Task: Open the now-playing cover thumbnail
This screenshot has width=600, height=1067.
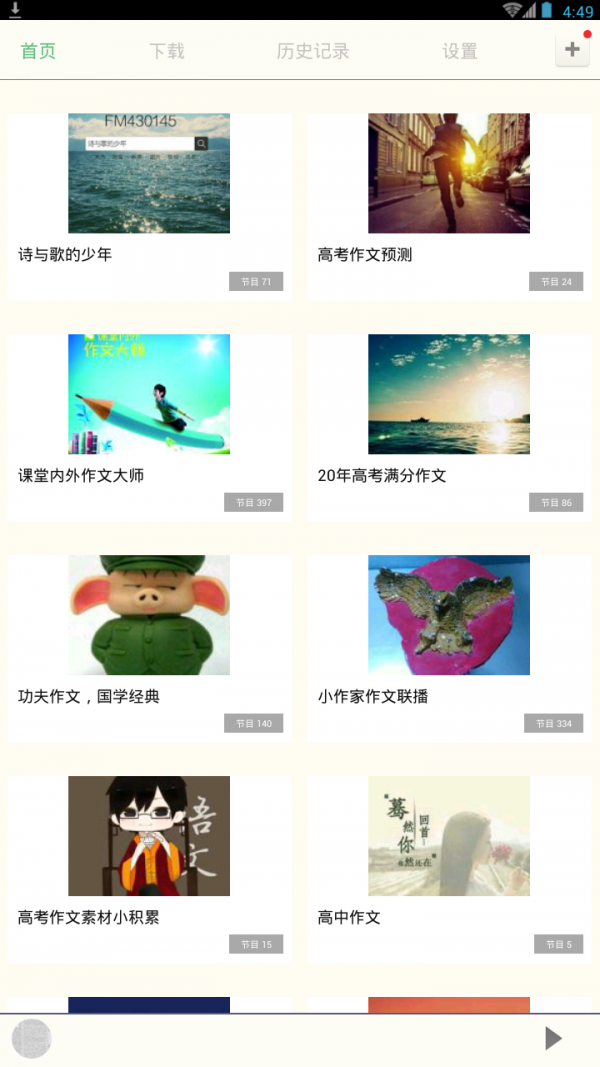Action: pos(31,1039)
